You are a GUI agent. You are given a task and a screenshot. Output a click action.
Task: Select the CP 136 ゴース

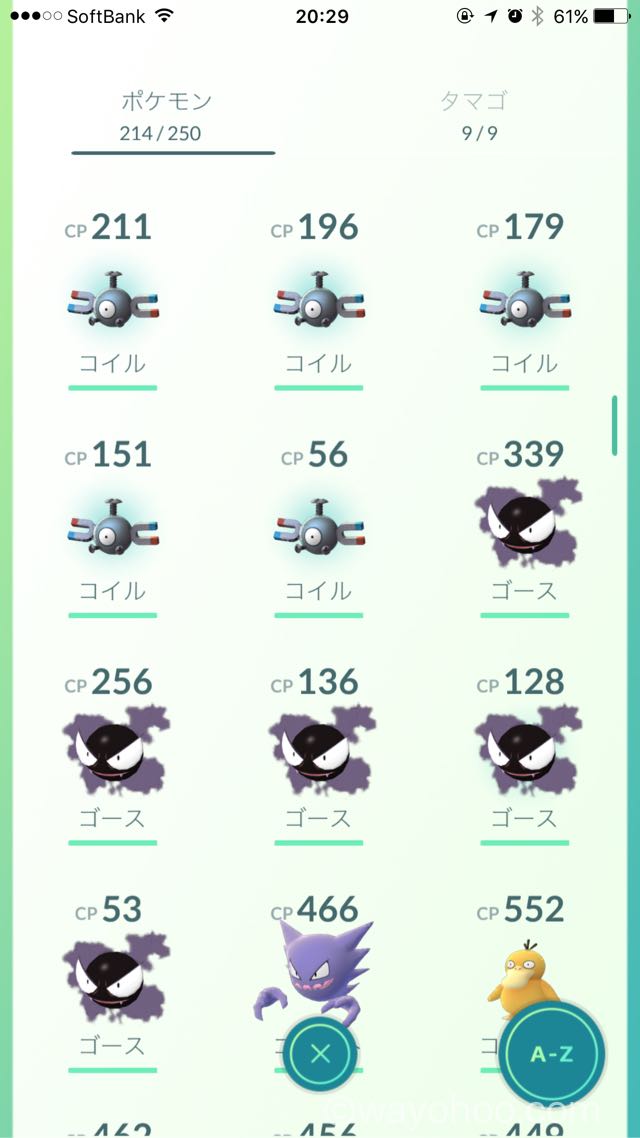[319, 756]
